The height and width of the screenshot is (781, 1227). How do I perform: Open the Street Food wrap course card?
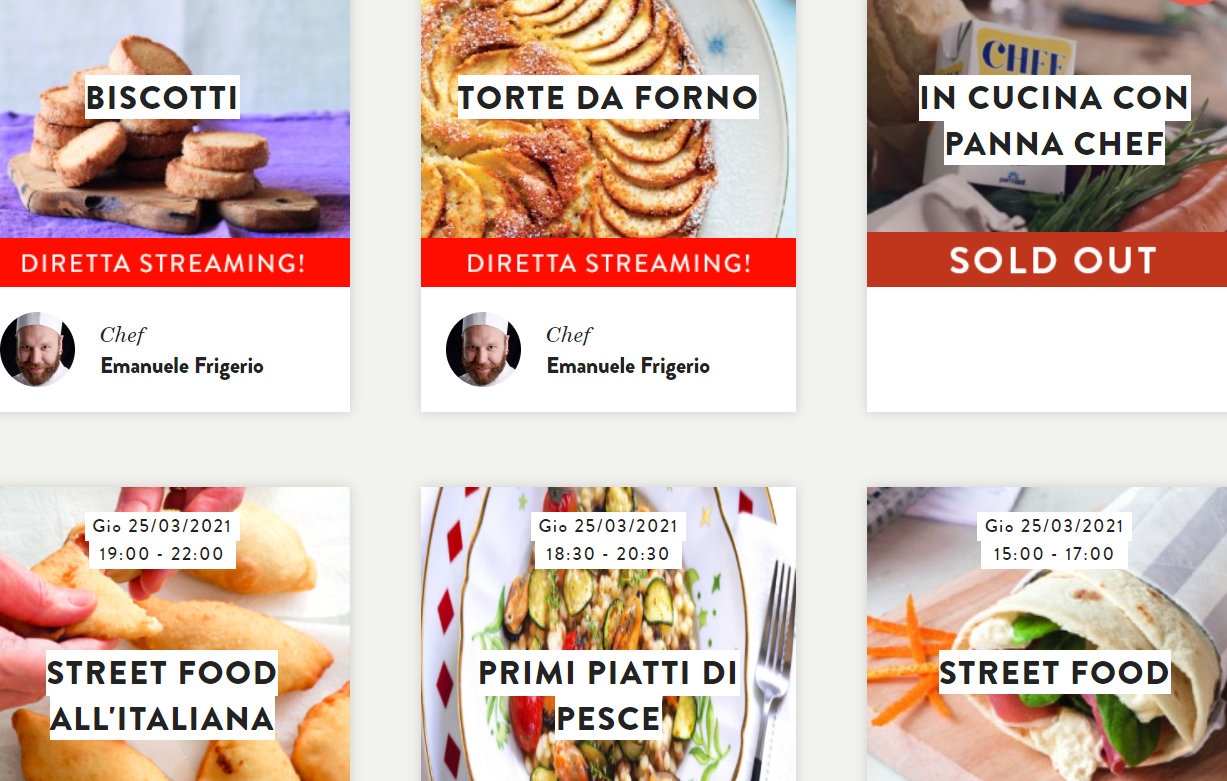1054,673
